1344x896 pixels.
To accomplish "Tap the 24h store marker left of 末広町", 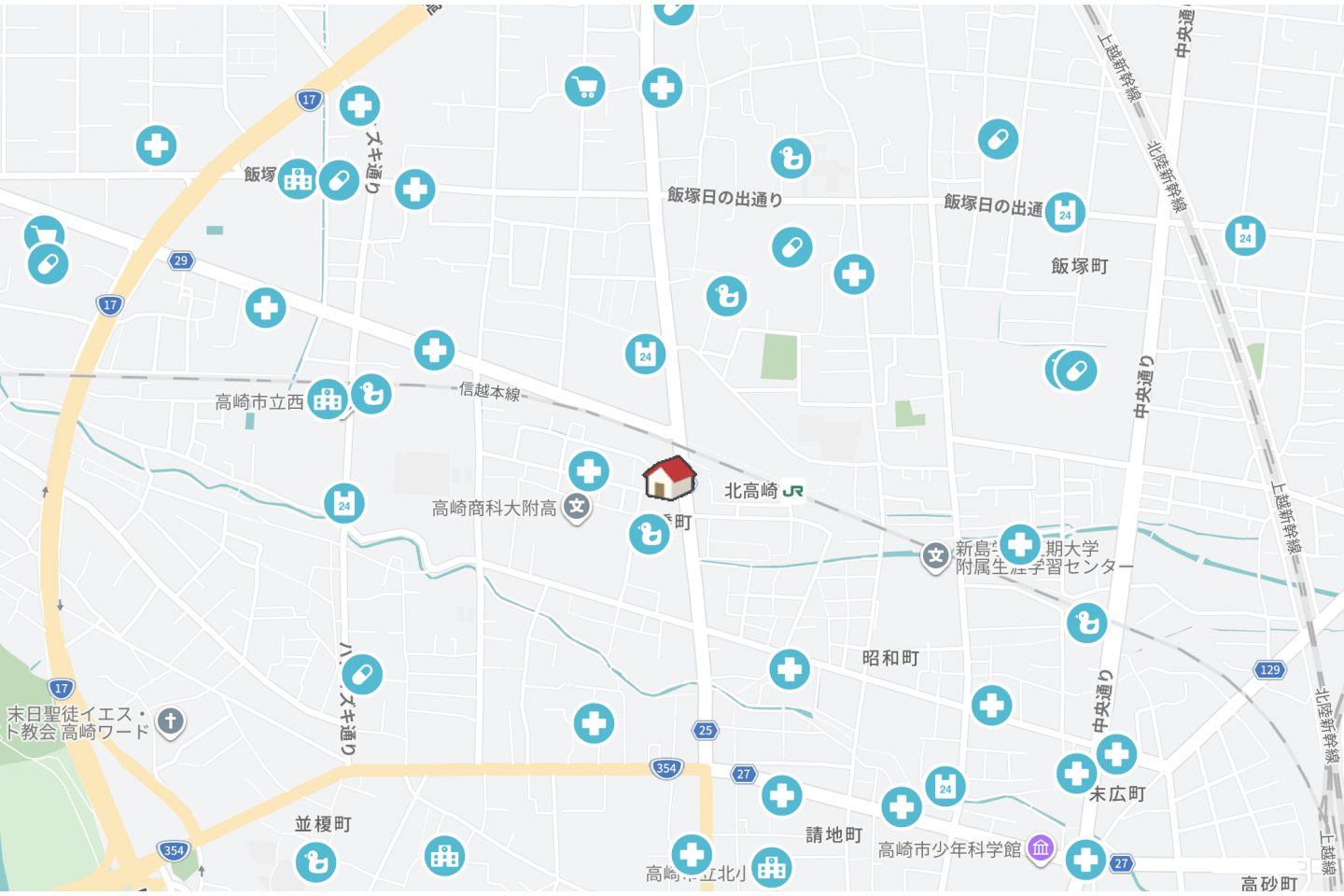I will click(x=945, y=787).
